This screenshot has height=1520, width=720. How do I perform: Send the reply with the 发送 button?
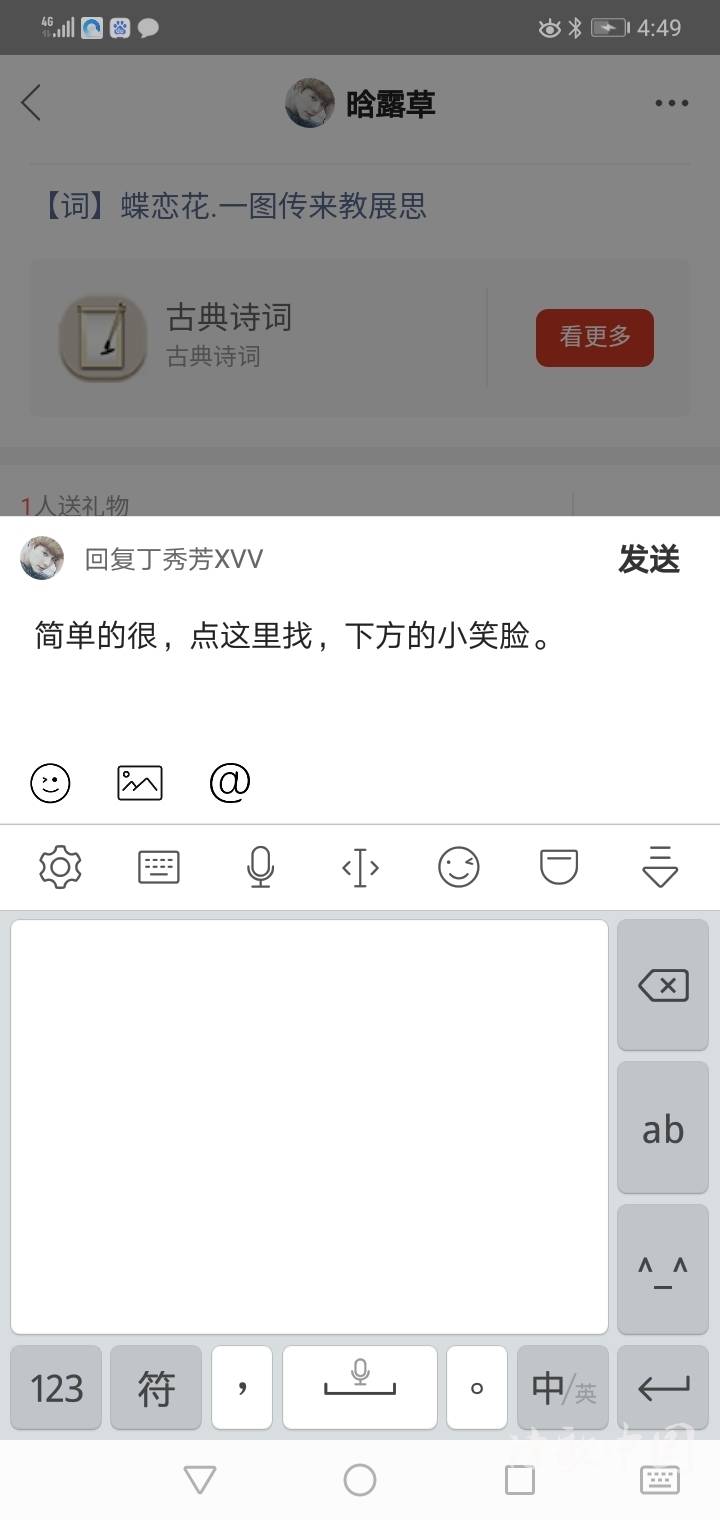[x=648, y=560]
